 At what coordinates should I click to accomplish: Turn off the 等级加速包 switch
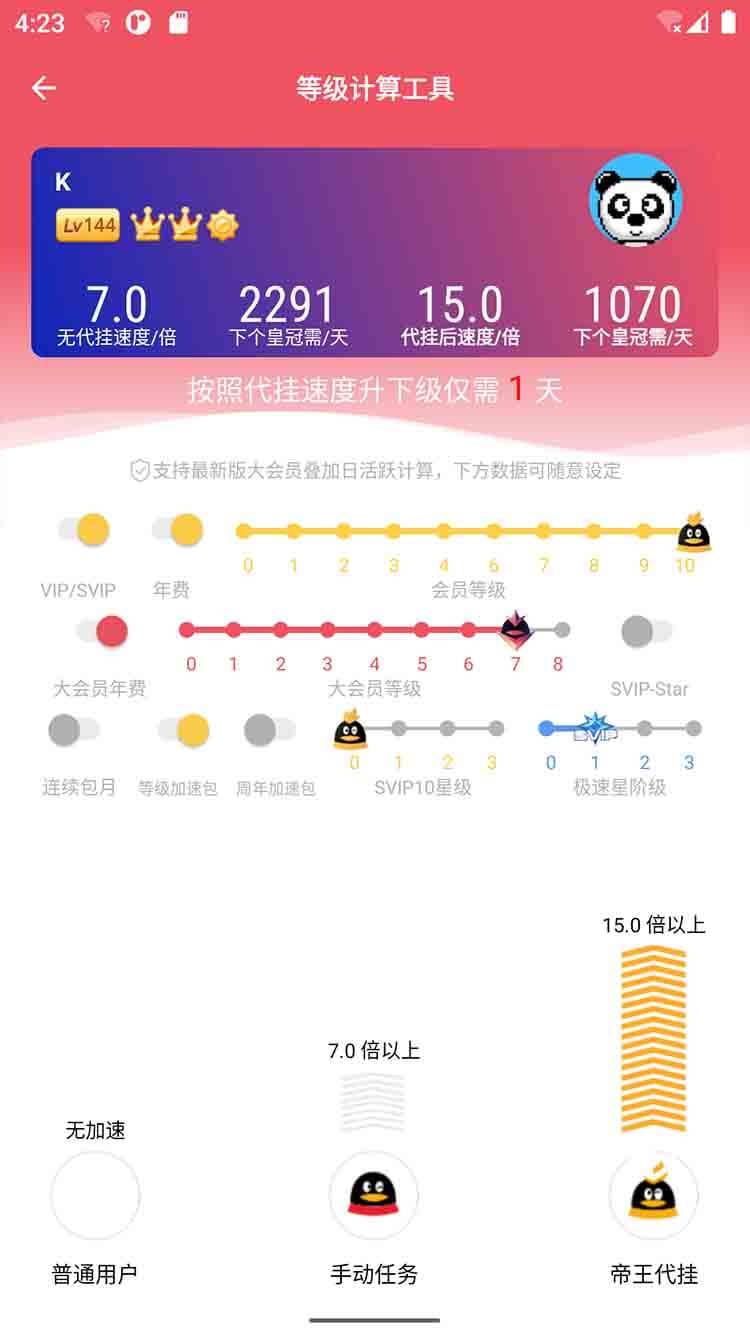pos(183,730)
